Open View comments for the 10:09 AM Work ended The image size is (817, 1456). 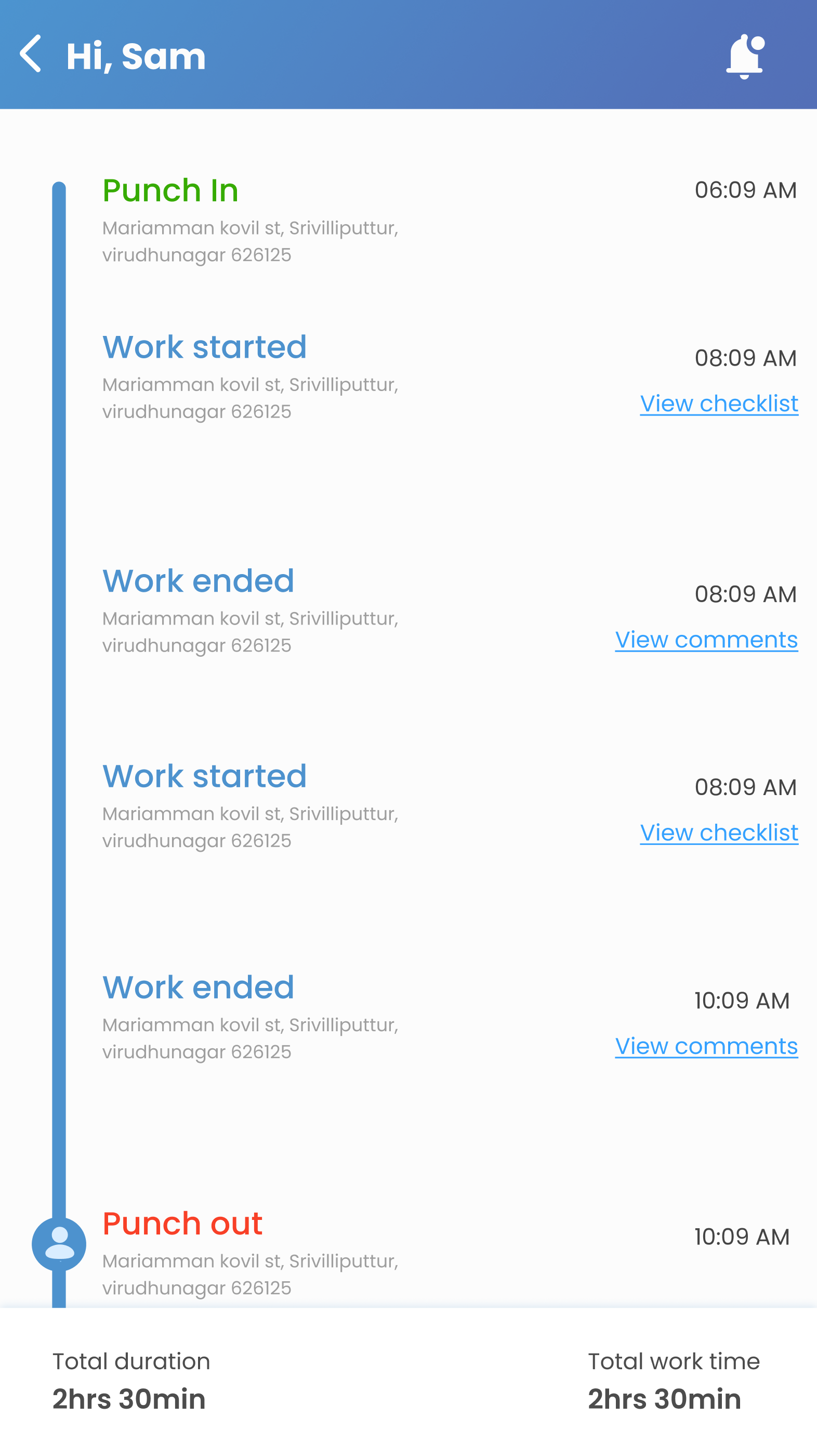[x=706, y=1046]
